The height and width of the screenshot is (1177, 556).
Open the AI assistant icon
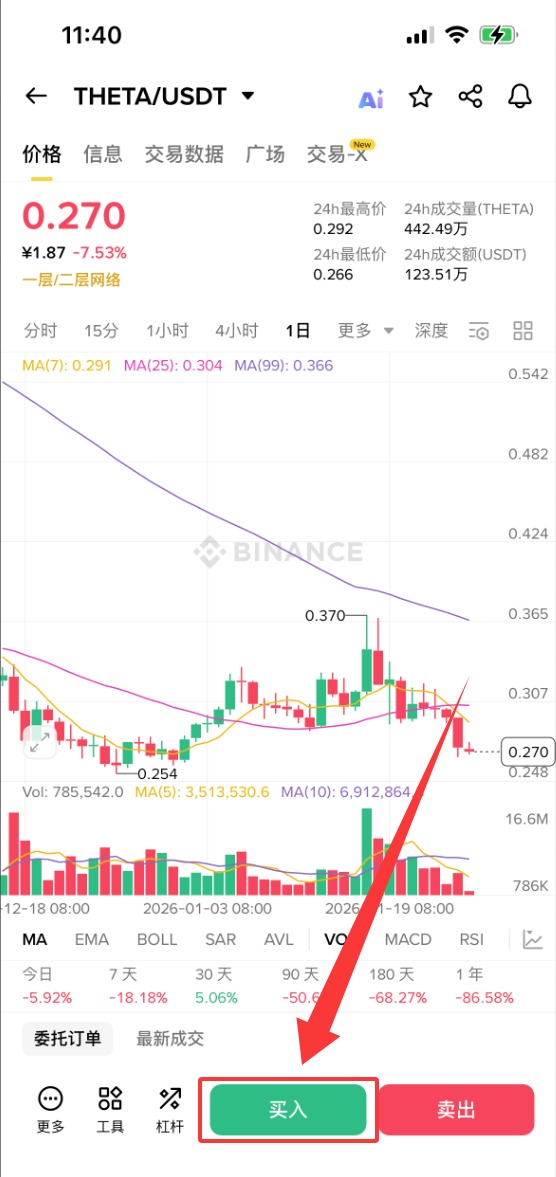[x=371, y=98]
